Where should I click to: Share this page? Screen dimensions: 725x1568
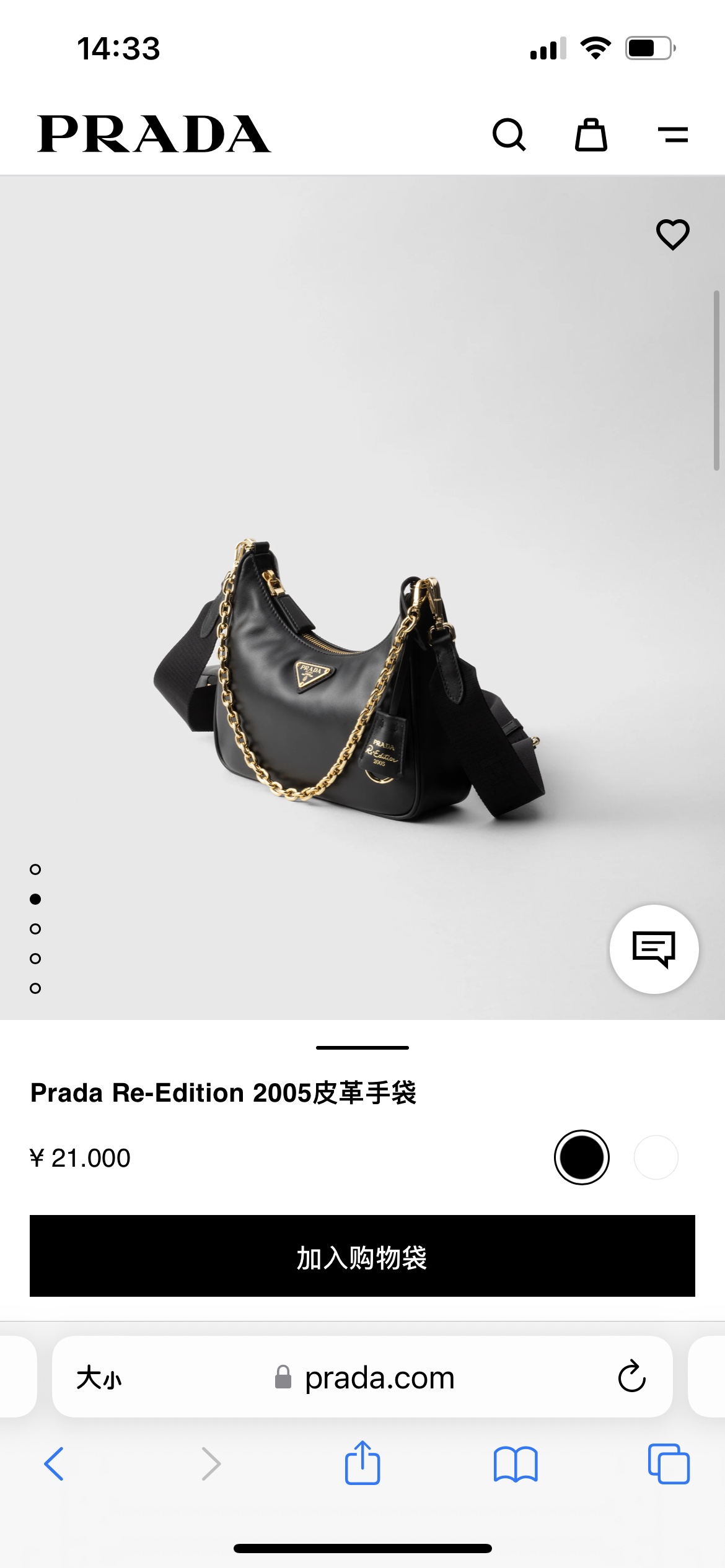362,1463
